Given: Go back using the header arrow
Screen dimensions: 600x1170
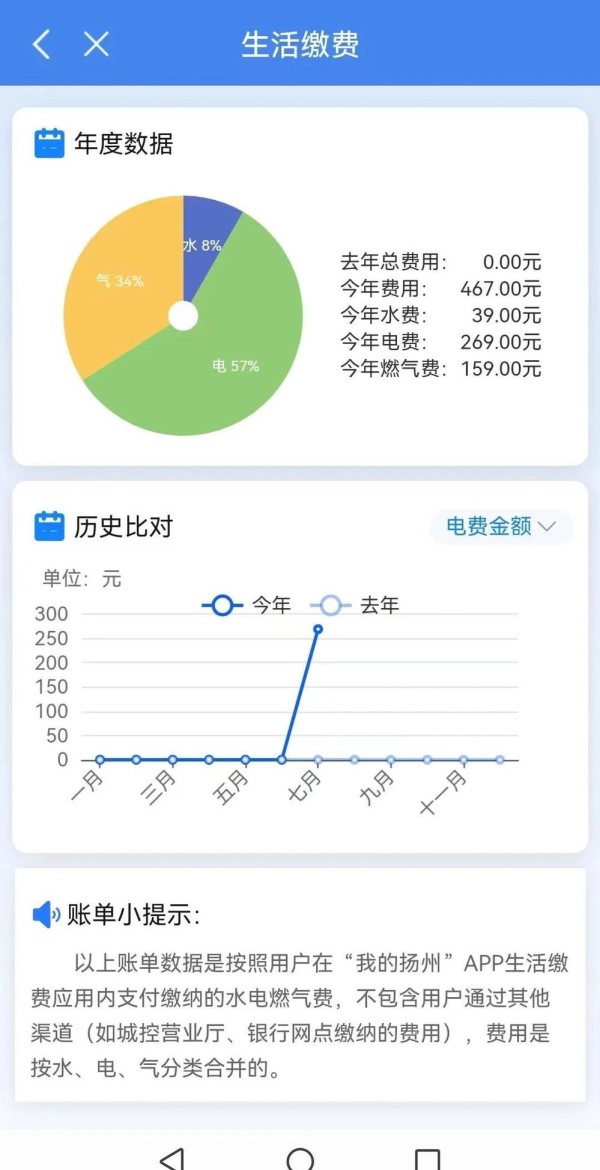Looking at the screenshot, I should coord(41,44).
